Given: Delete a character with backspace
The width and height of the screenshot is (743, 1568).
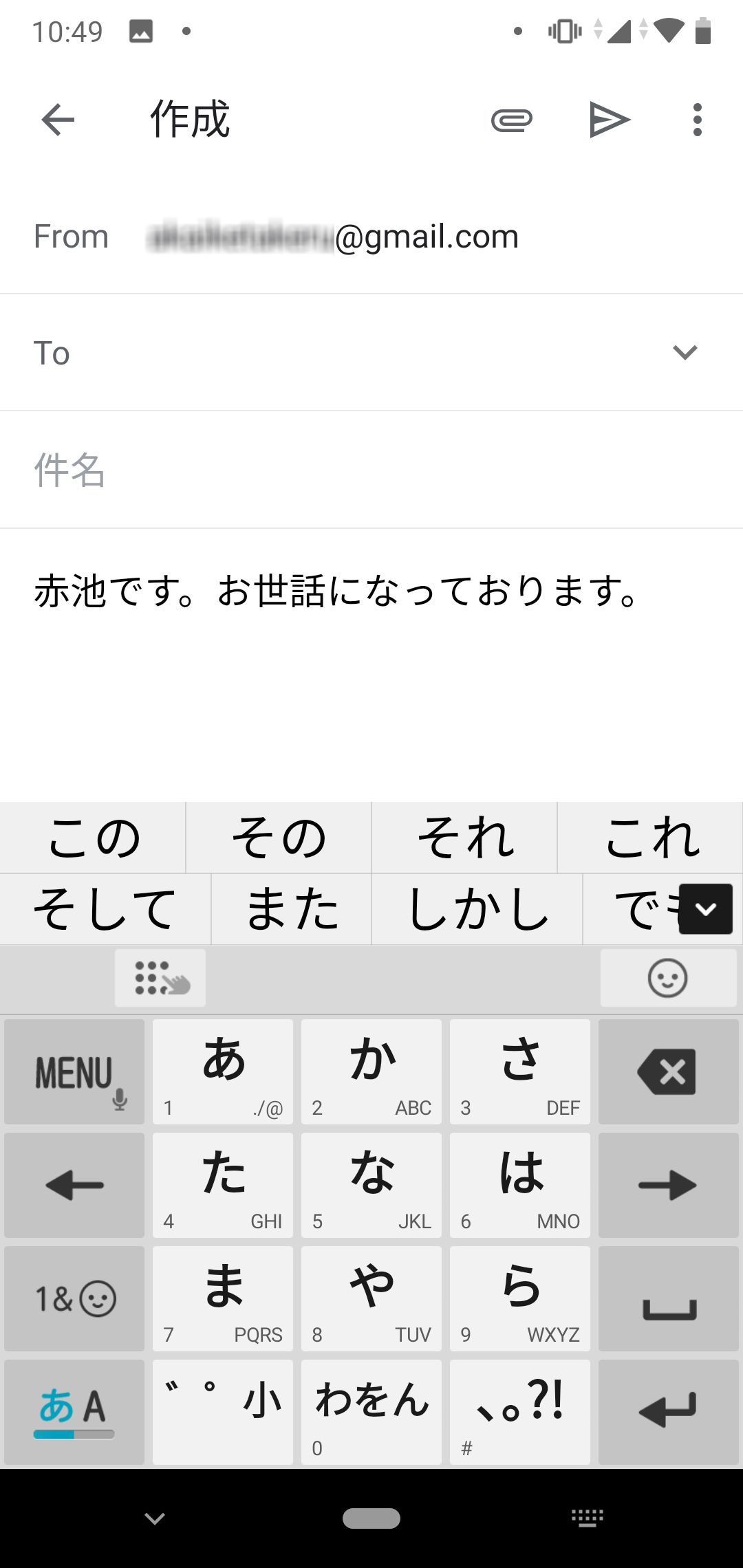Looking at the screenshot, I should [x=668, y=1071].
